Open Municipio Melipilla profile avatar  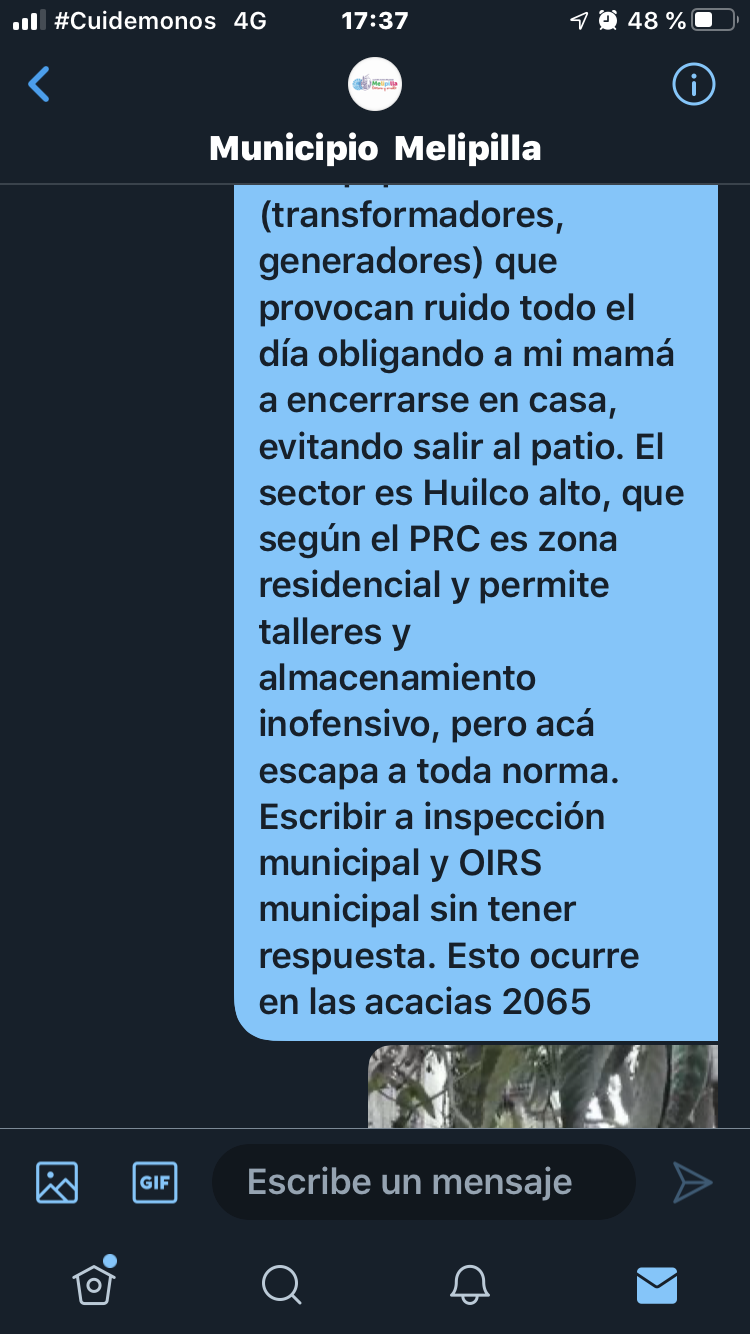[x=375, y=85]
